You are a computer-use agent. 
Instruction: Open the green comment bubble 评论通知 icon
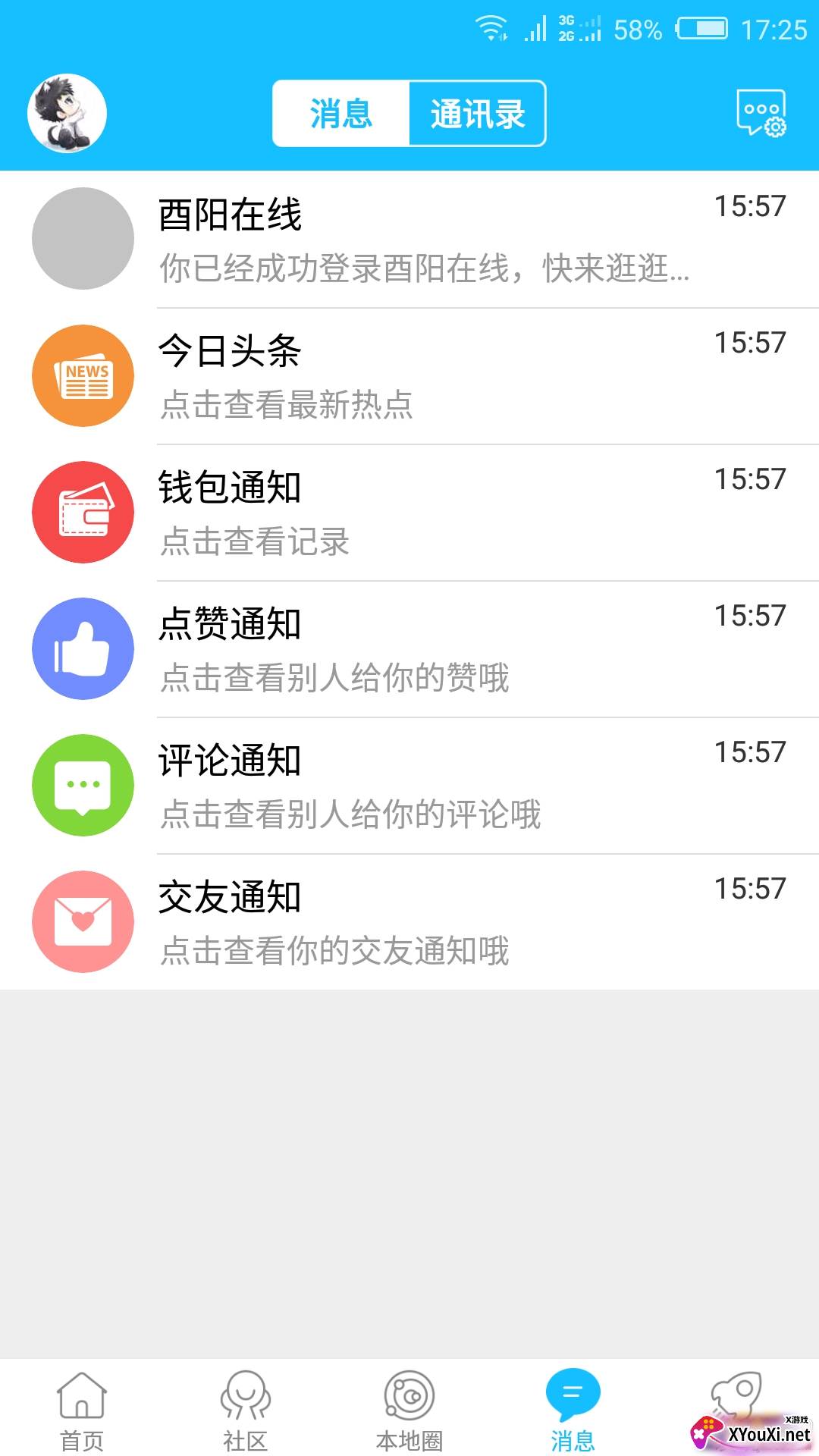83,786
